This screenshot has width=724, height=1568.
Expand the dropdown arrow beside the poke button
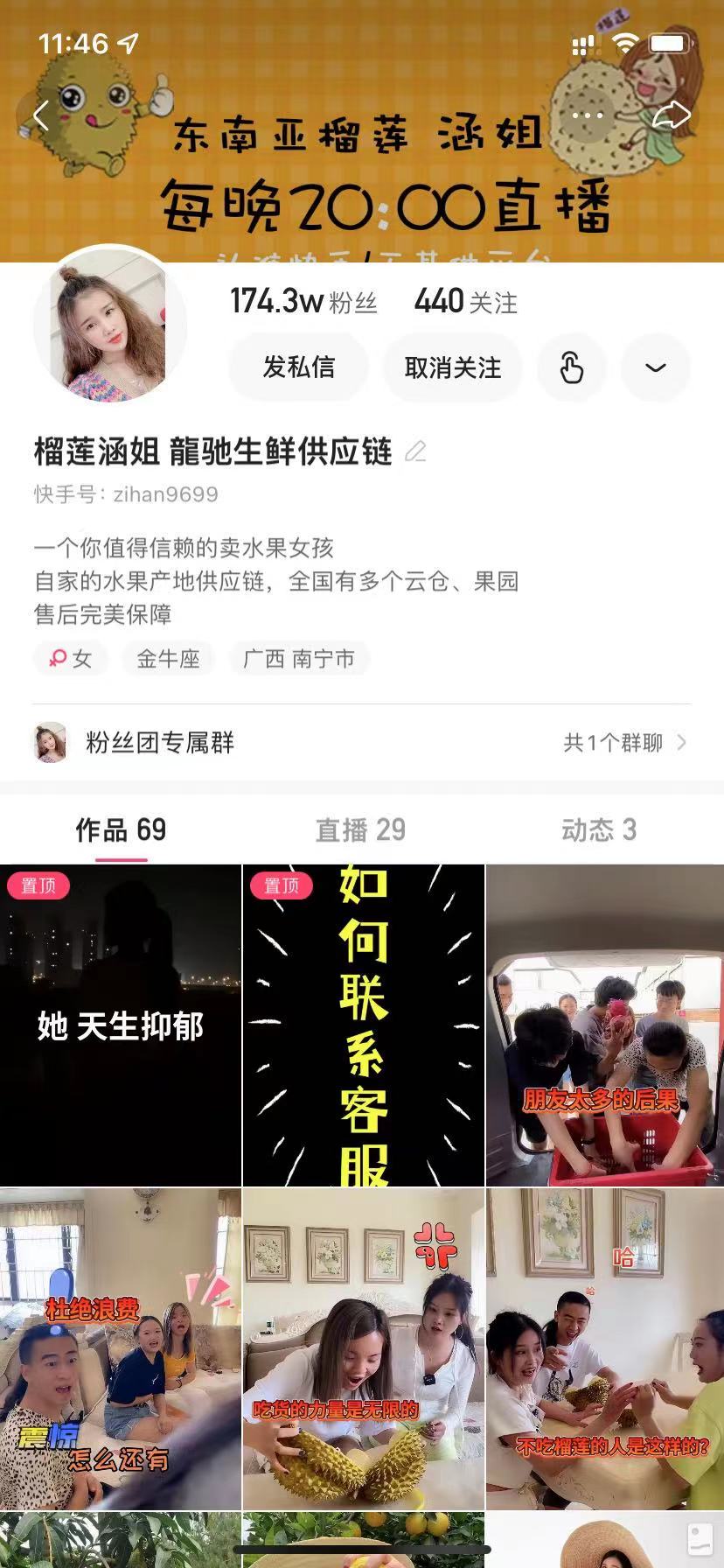click(x=655, y=367)
